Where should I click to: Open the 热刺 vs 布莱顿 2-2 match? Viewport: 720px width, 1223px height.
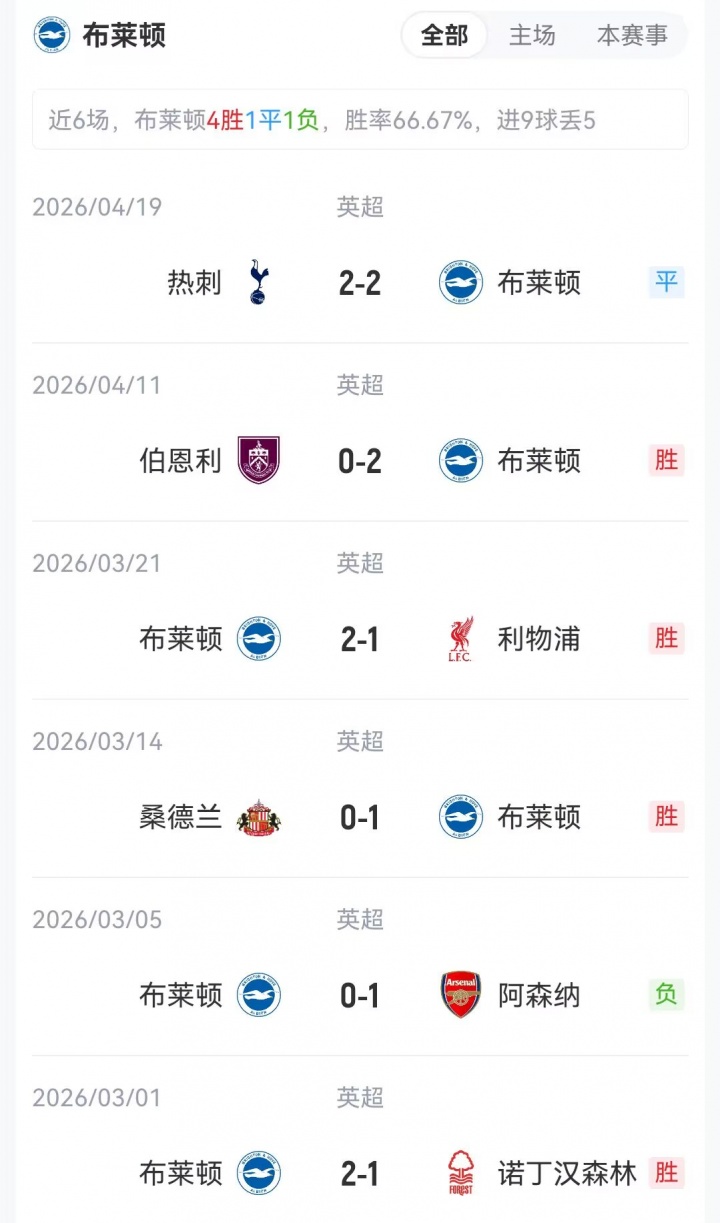coord(360,283)
